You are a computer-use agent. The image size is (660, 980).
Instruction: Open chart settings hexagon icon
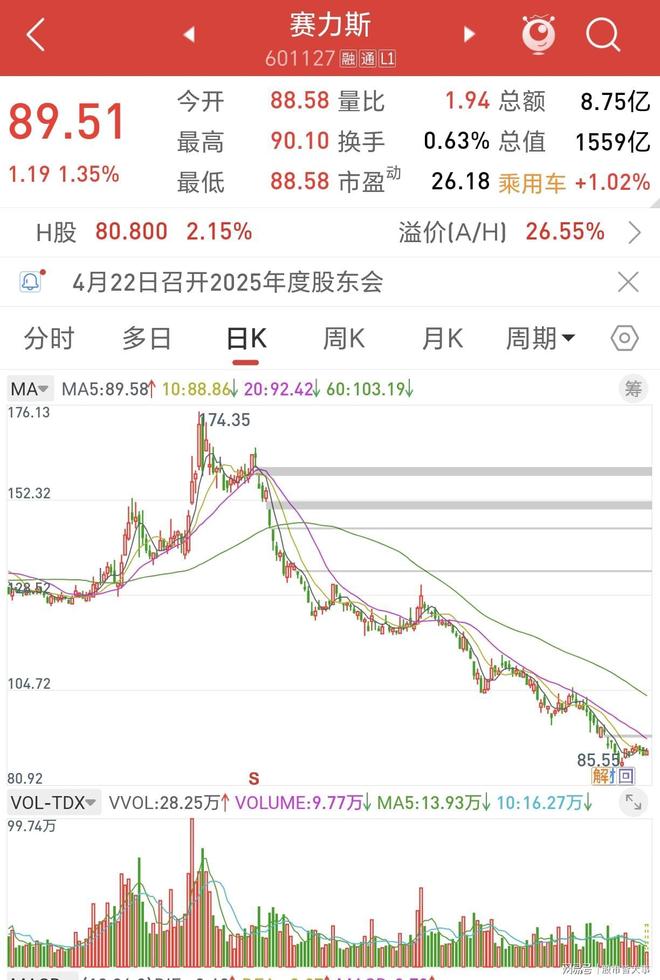(624, 338)
